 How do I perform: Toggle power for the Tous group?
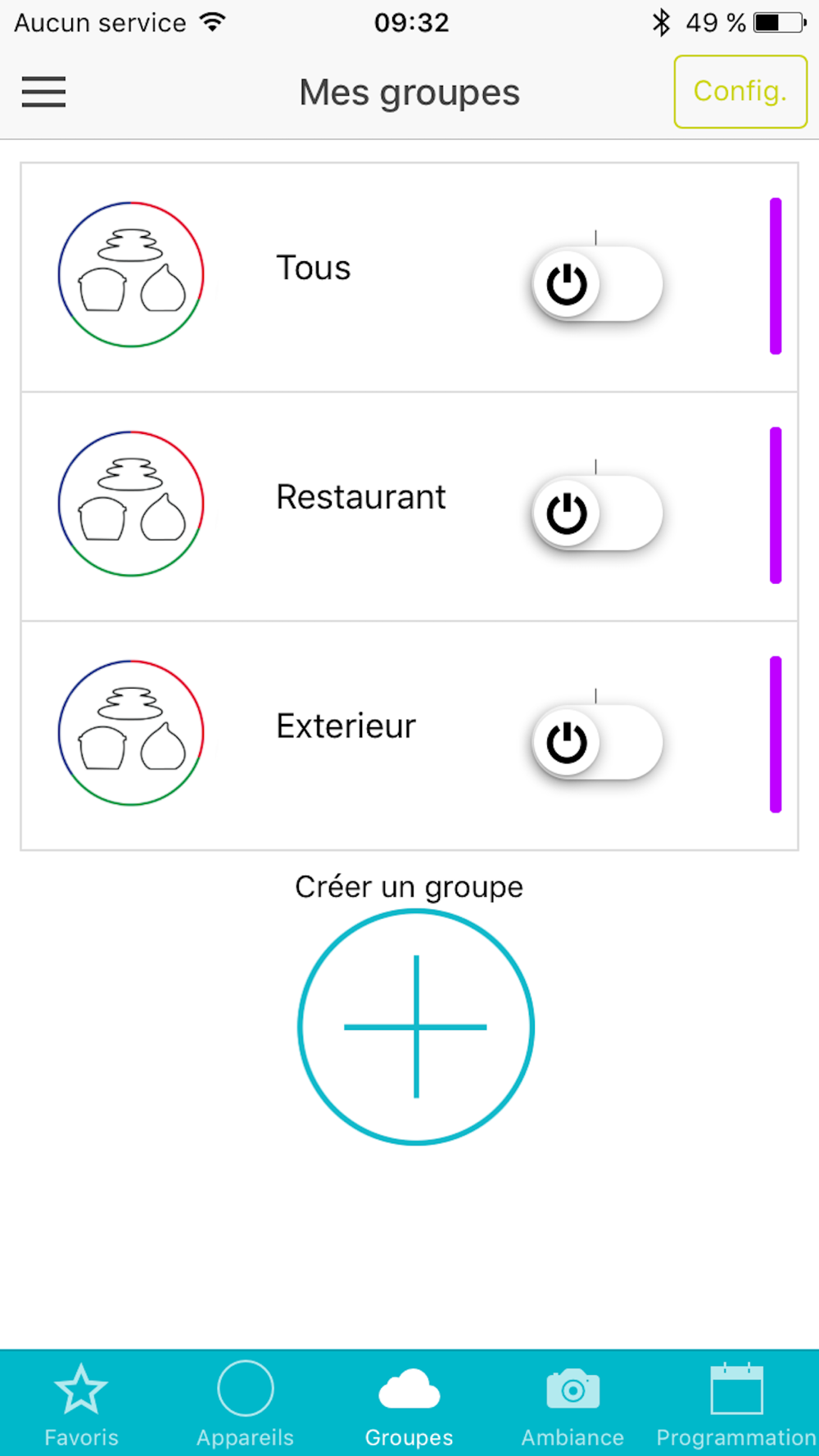coord(596,284)
